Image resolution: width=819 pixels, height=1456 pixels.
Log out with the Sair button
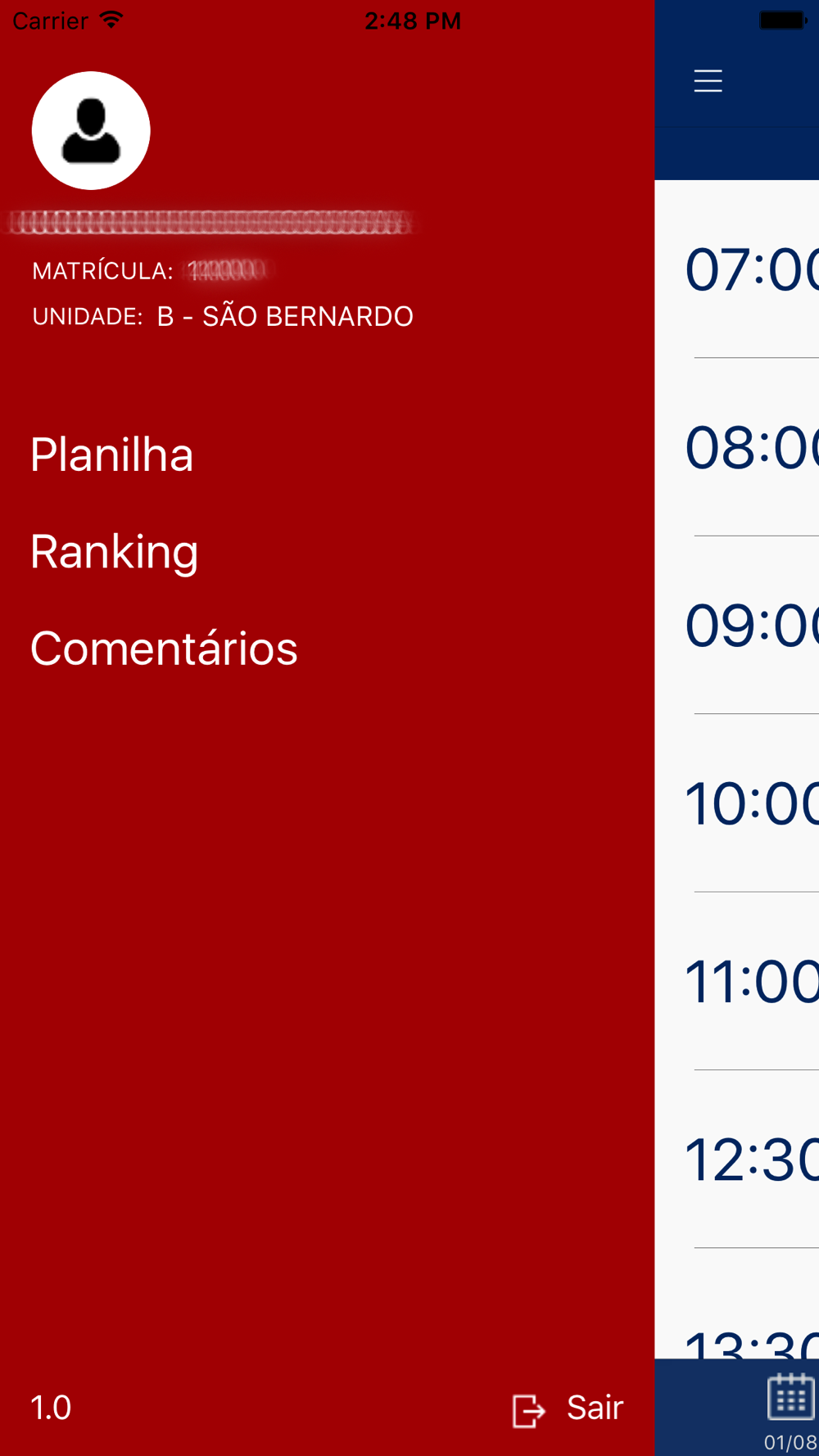click(568, 1409)
